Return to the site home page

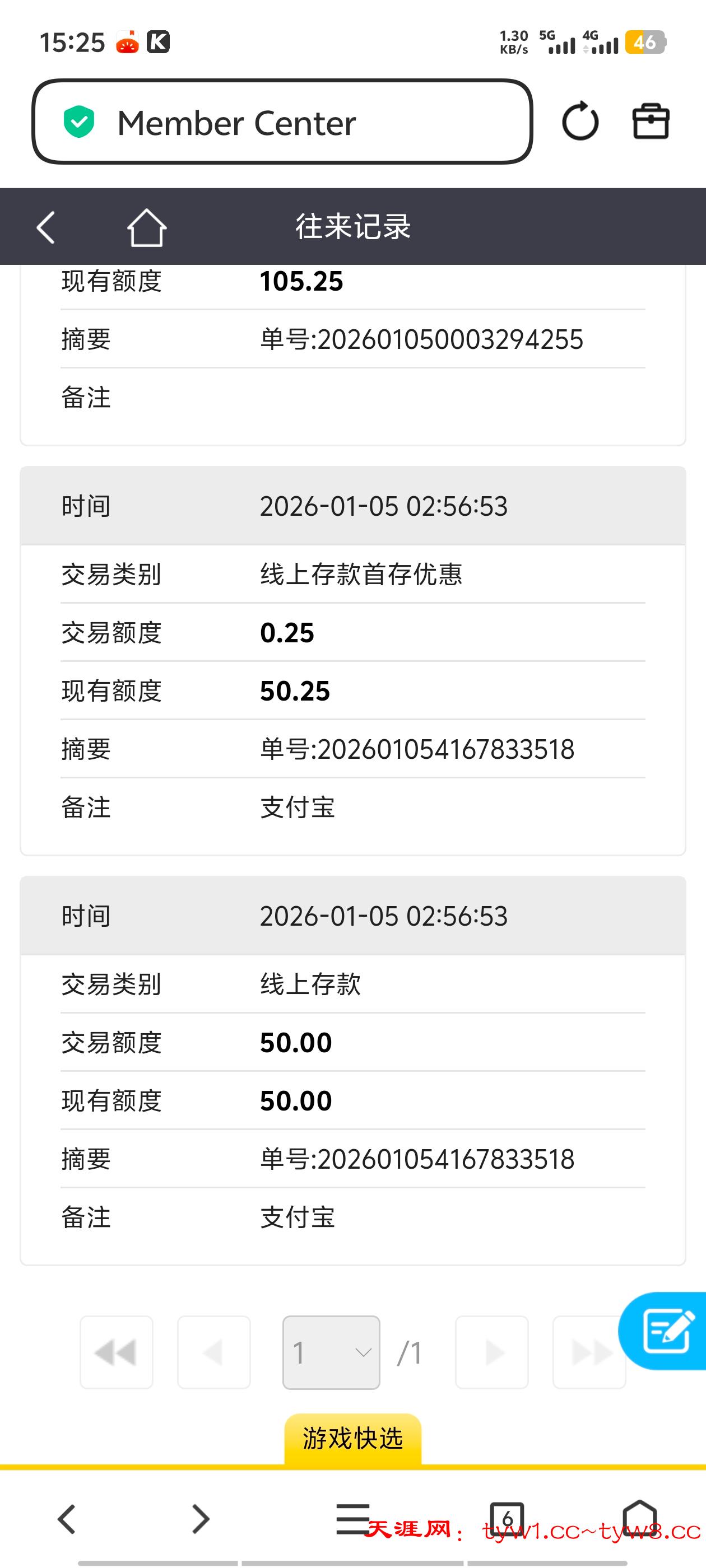pos(147,228)
